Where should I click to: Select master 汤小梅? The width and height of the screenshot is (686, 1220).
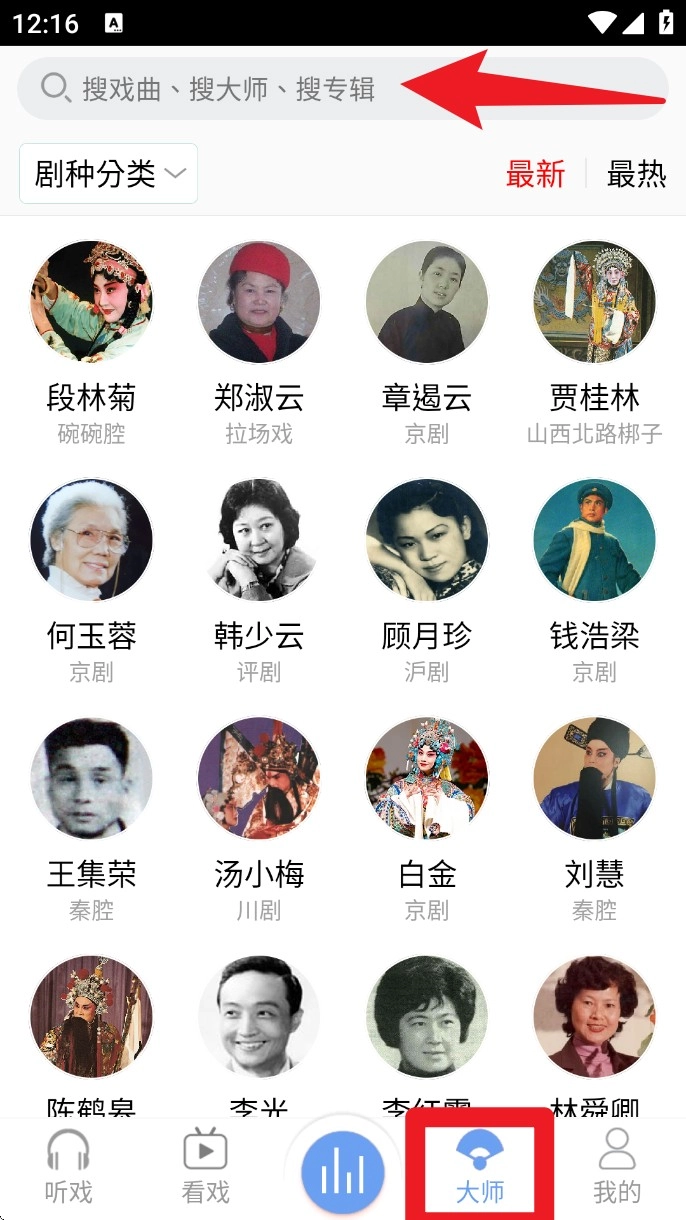(x=259, y=778)
